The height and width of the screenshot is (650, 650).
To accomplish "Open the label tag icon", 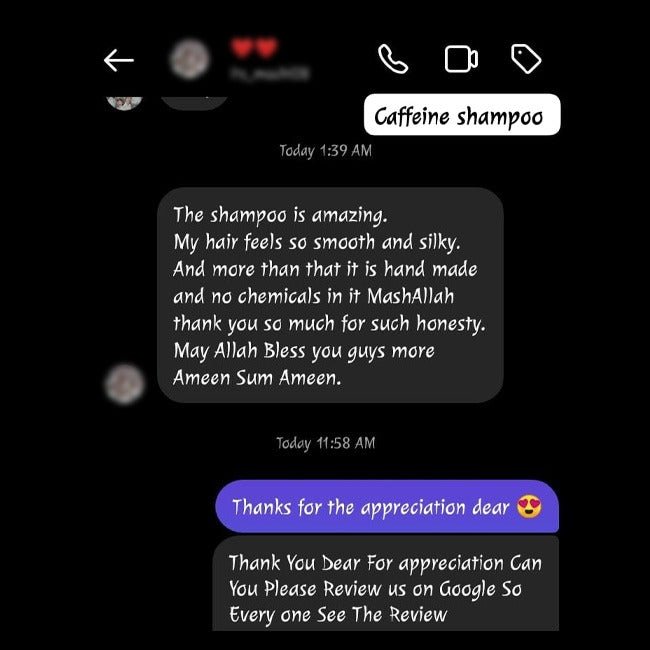I will click(x=526, y=60).
